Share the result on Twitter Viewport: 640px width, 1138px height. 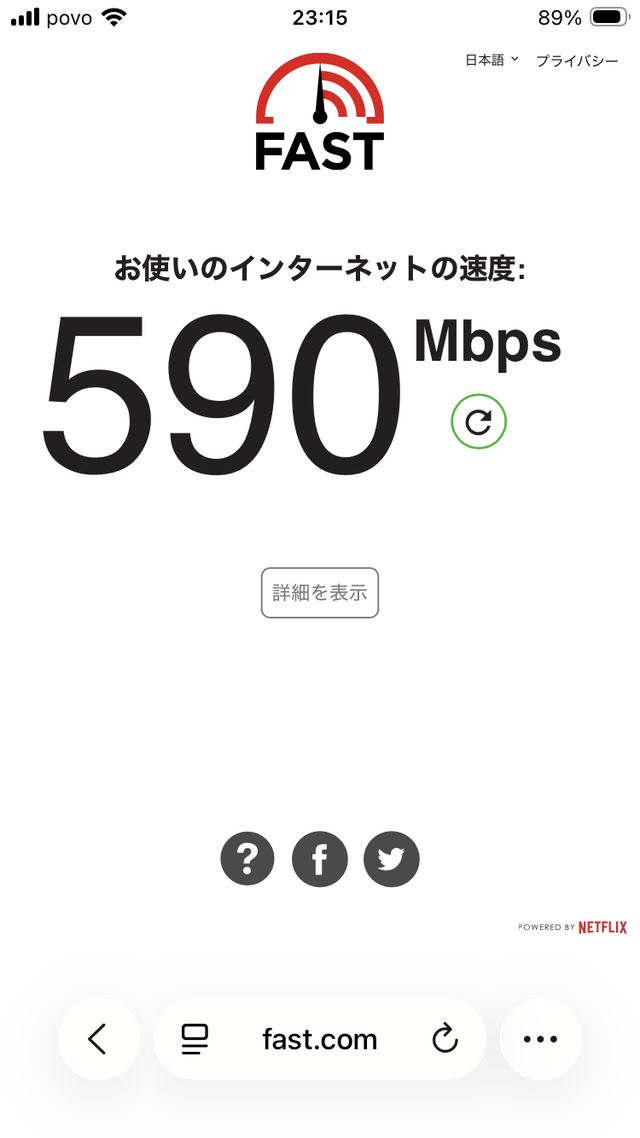click(x=391, y=858)
